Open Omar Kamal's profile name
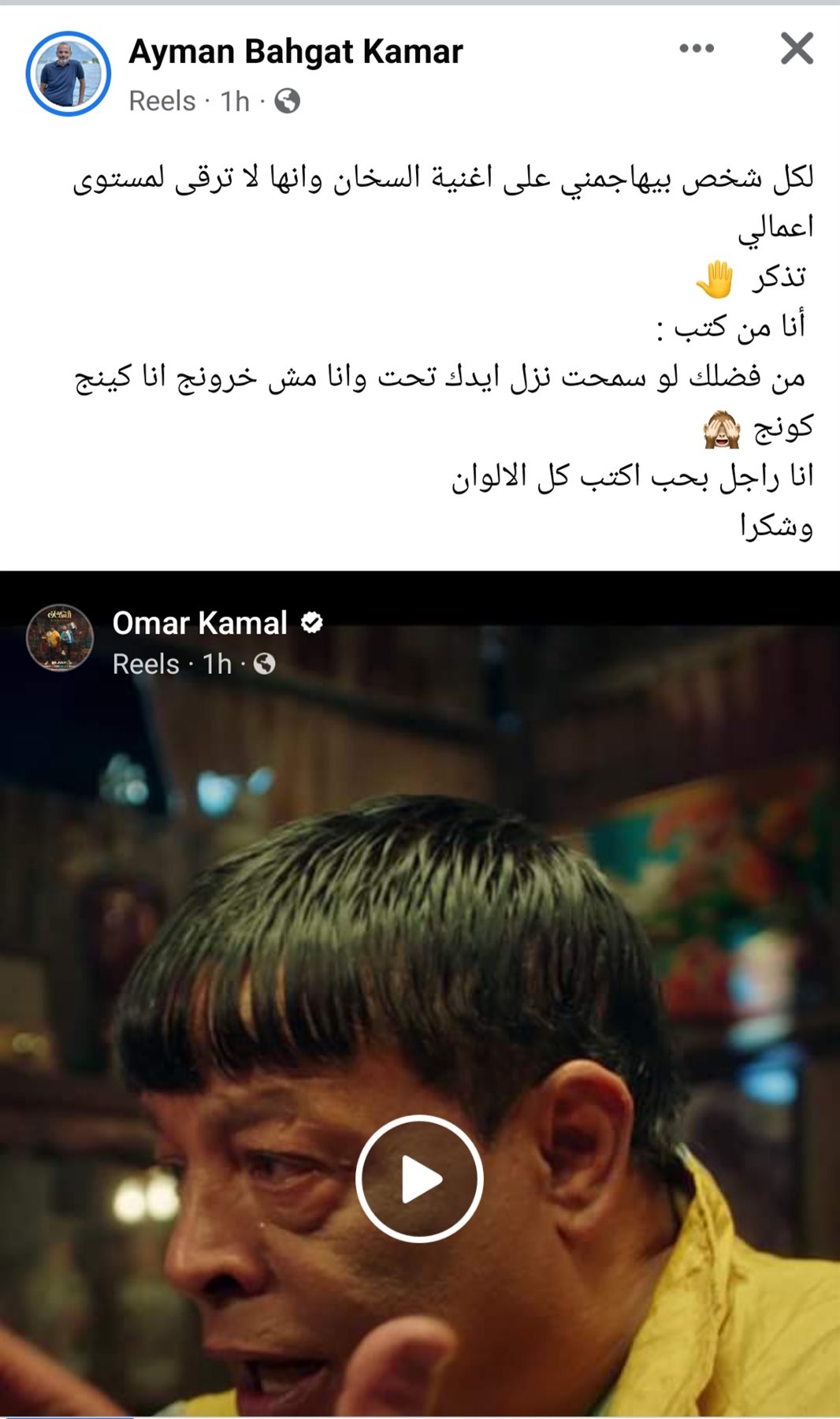840x1419 pixels. (x=200, y=624)
